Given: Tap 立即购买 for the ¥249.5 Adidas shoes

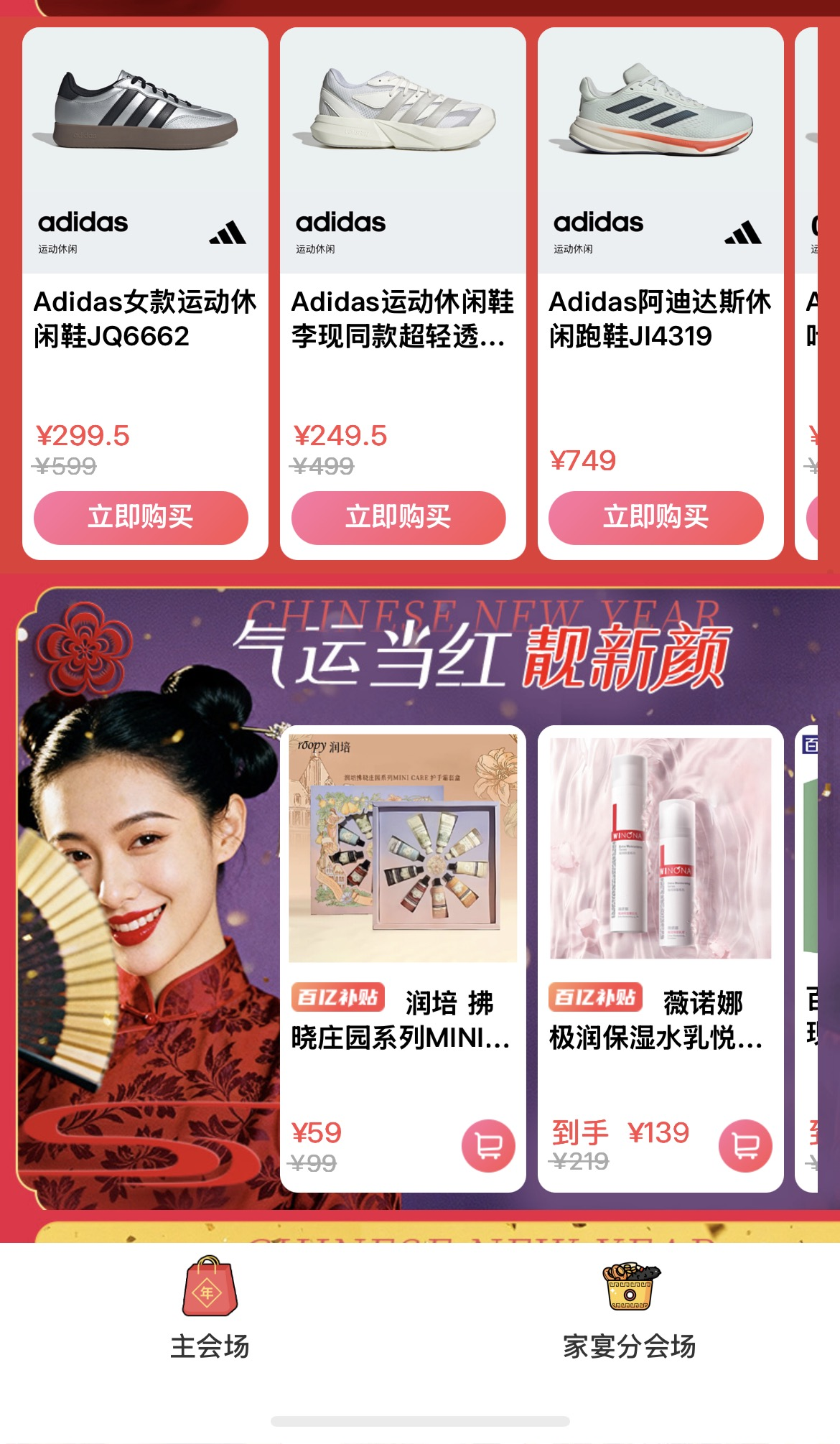Looking at the screenshot, I should tap(398, 517).
